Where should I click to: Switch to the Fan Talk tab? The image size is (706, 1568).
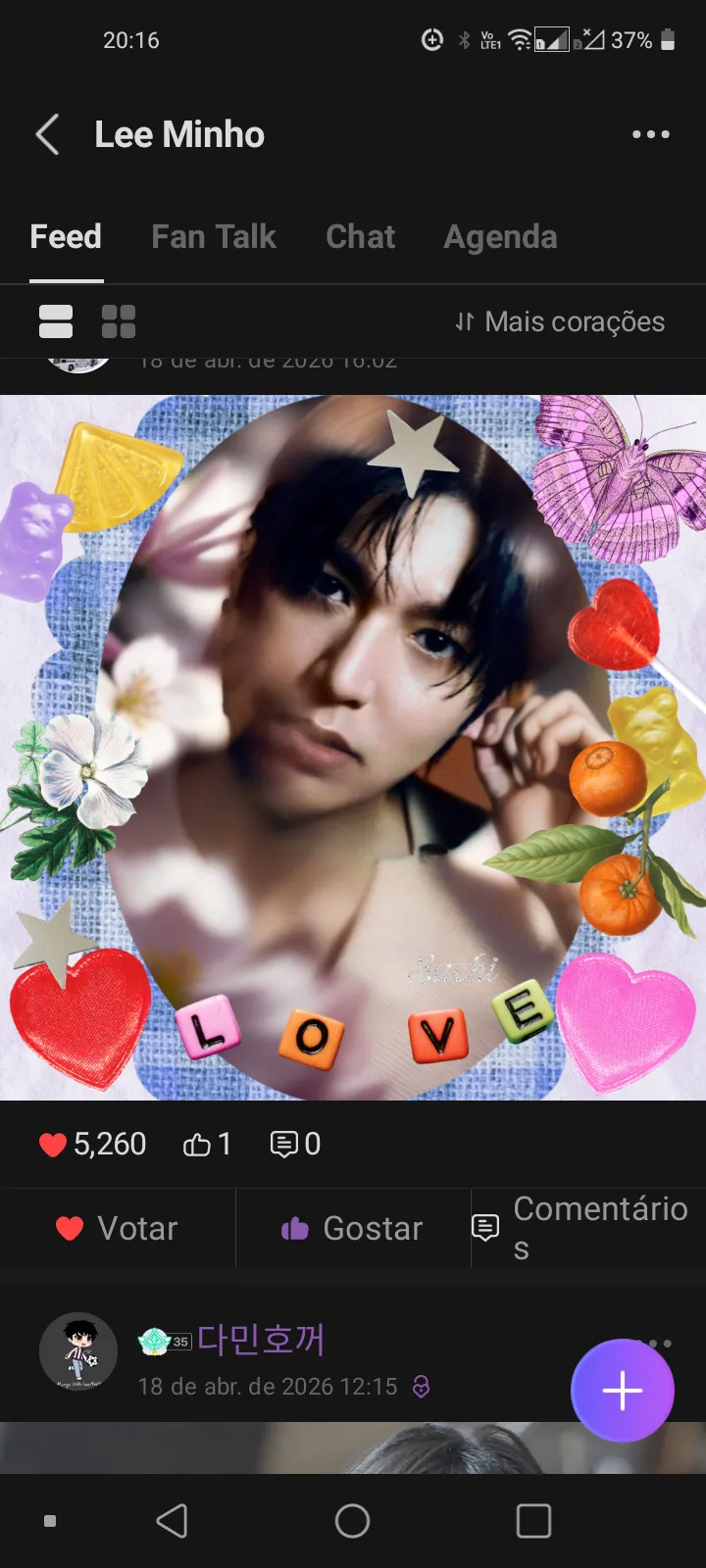coord(214,237)
